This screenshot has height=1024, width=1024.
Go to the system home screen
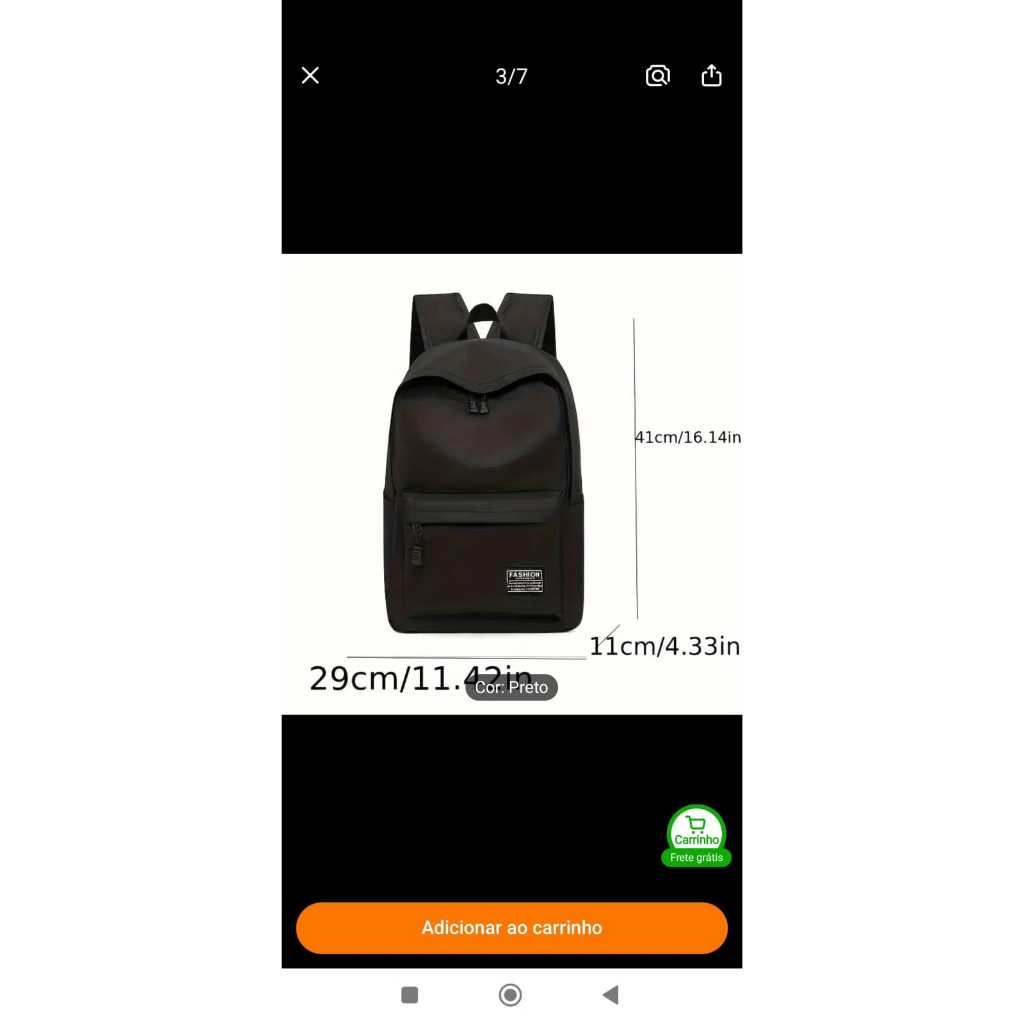510,995
